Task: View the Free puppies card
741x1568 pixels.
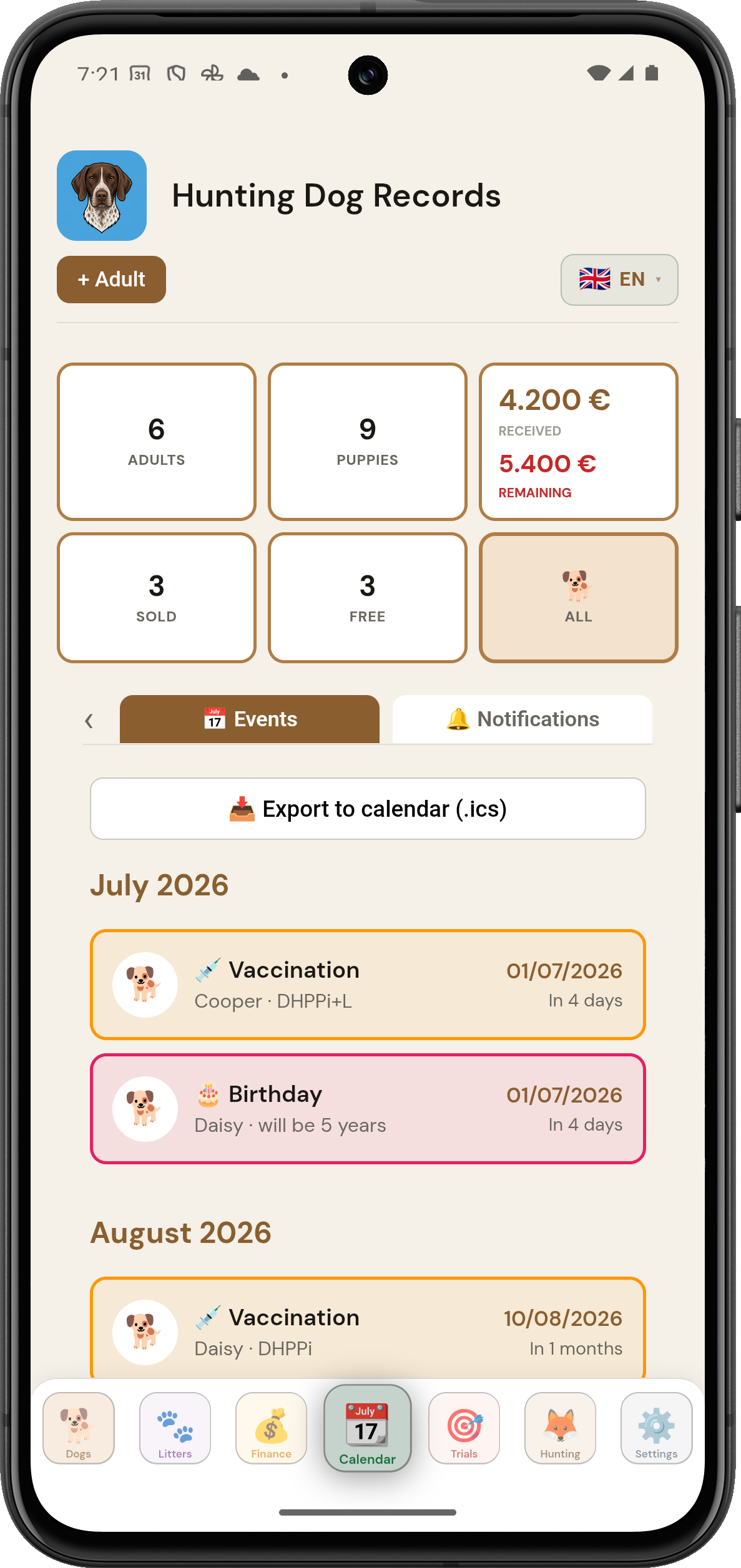Action: click(368, 598)
